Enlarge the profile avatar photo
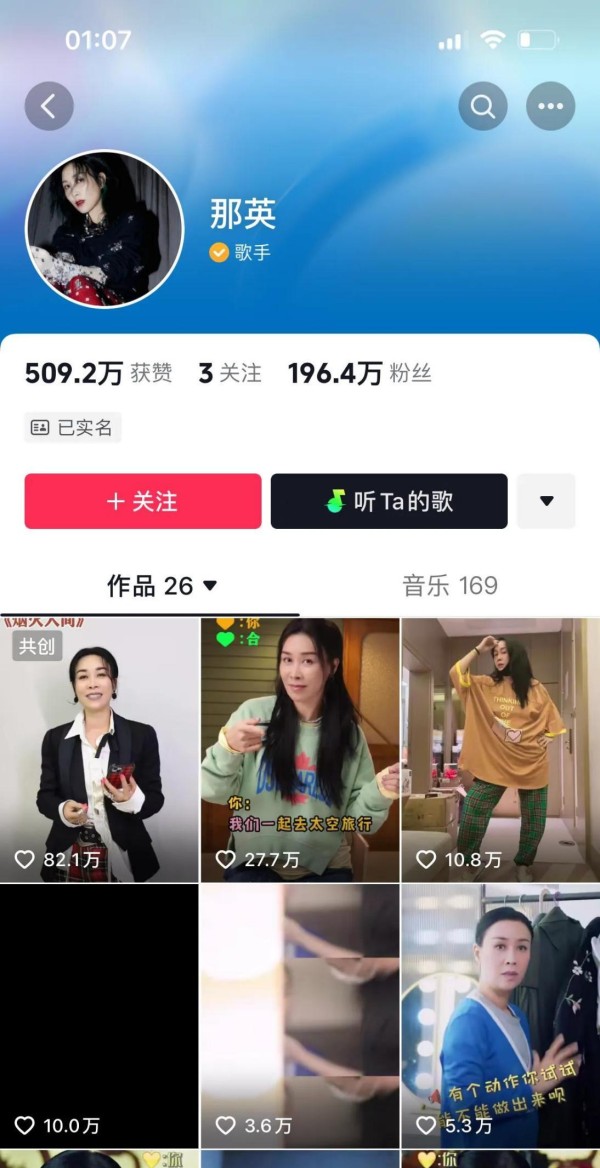The width and height of the screenshot is (600, 1168). click(x=104, y=230)
